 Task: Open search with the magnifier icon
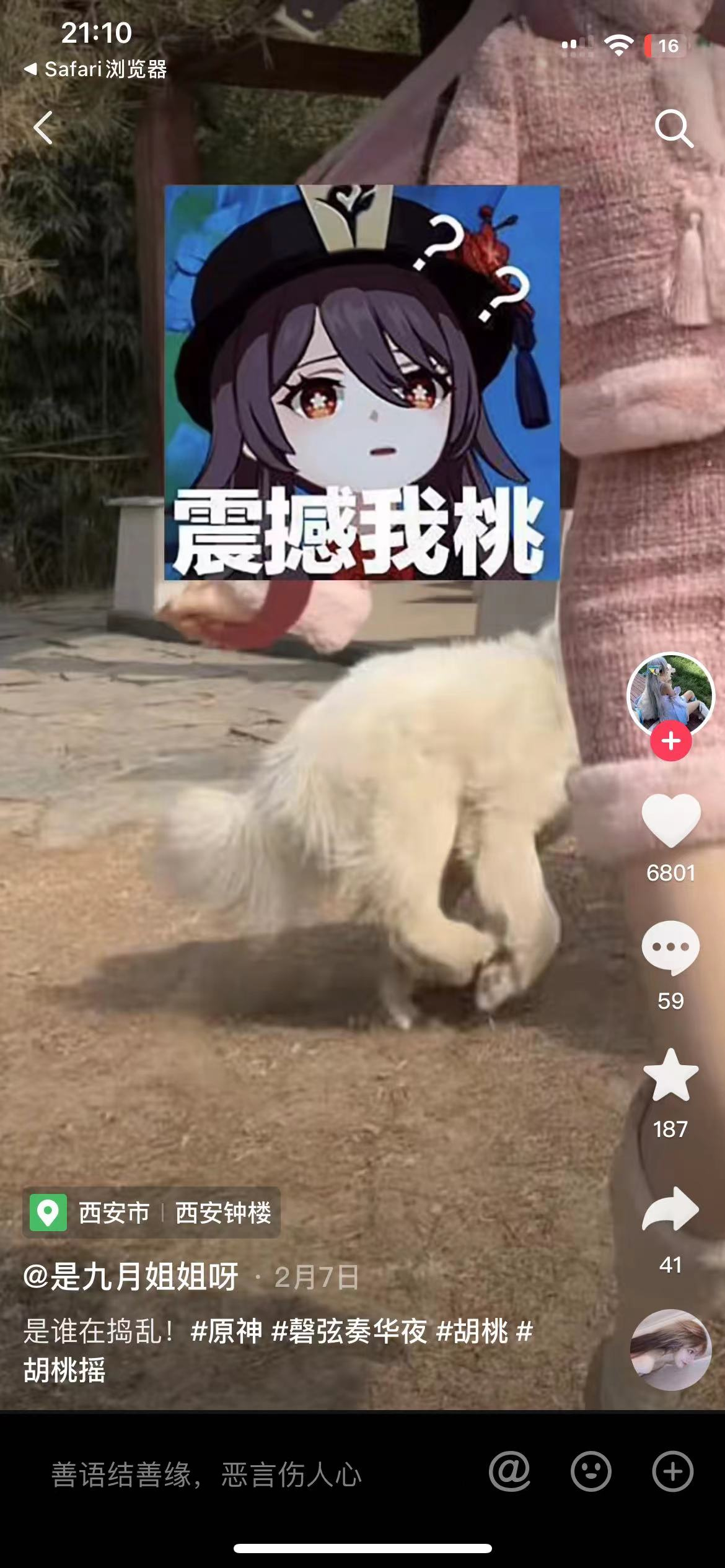674,128
